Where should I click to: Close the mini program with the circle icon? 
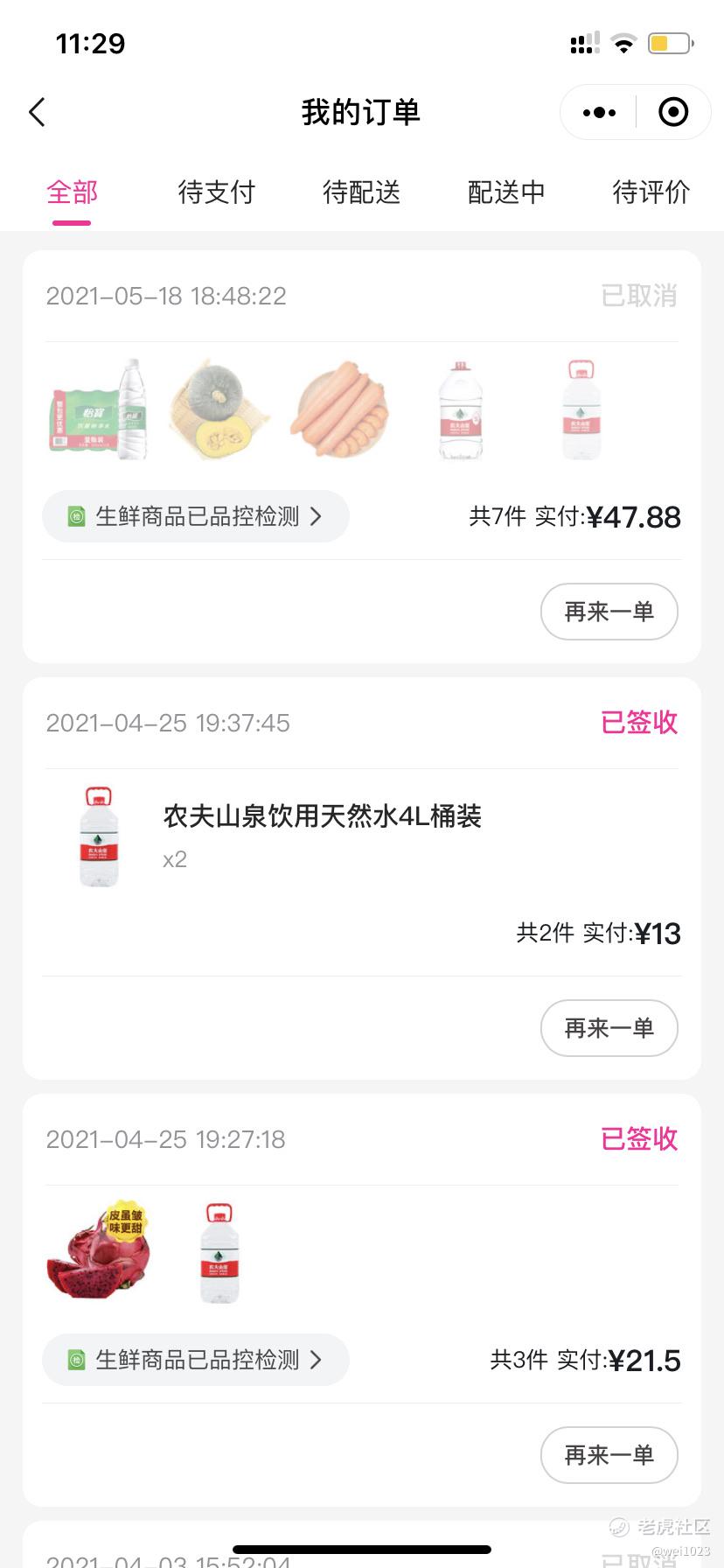coord(672,112)
